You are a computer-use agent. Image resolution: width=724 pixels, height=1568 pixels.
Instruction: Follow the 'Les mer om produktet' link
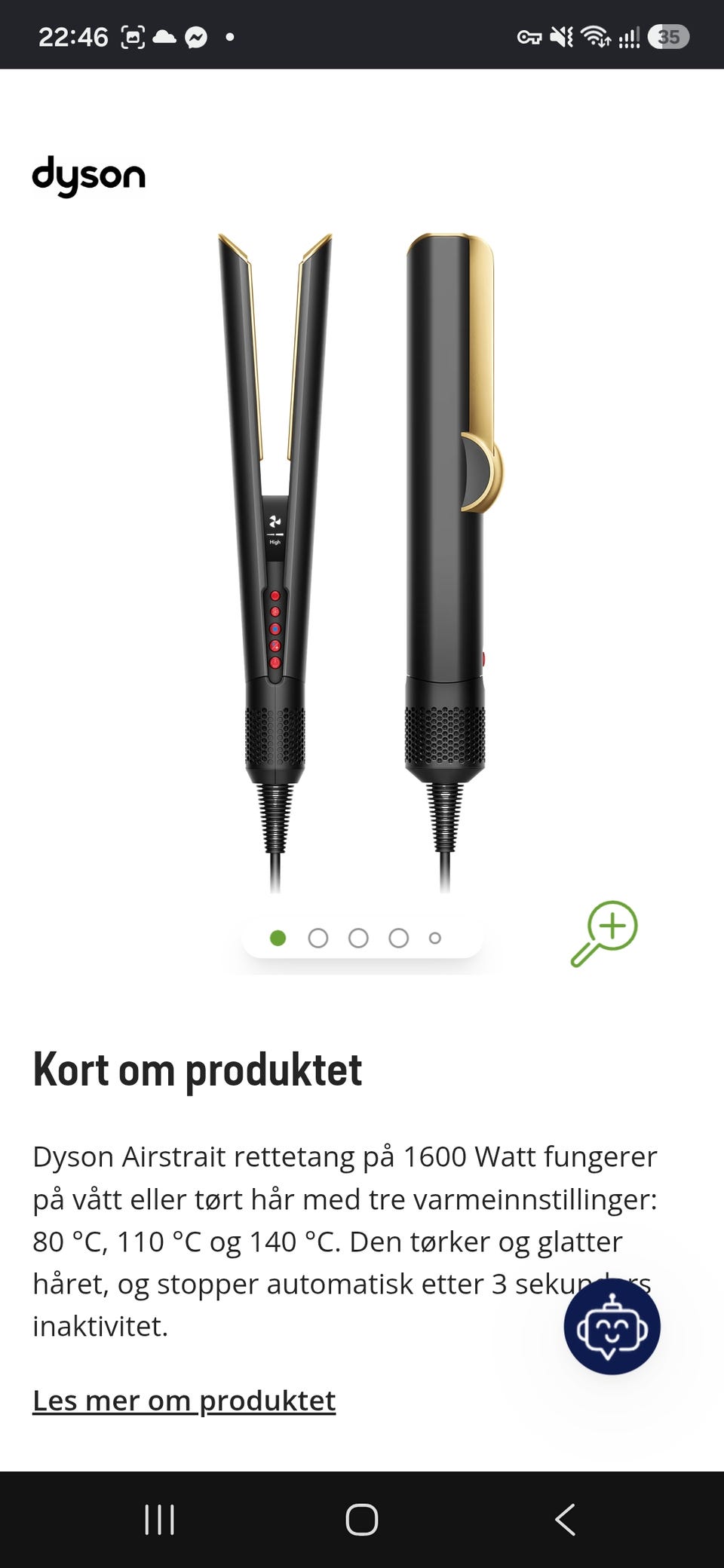pos(184,1401)
